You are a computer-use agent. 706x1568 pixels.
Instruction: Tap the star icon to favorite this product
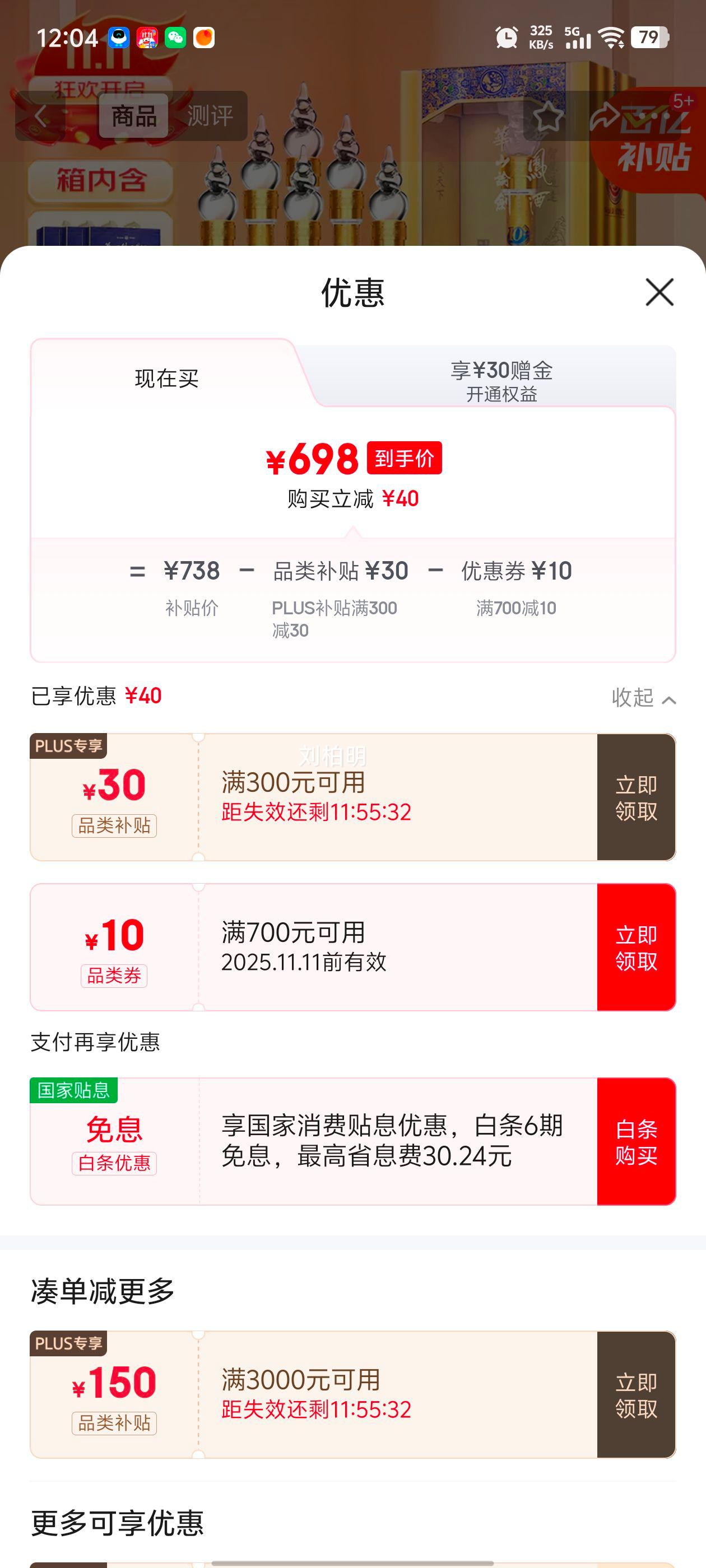pyautogui.click(x=547, y=116)
